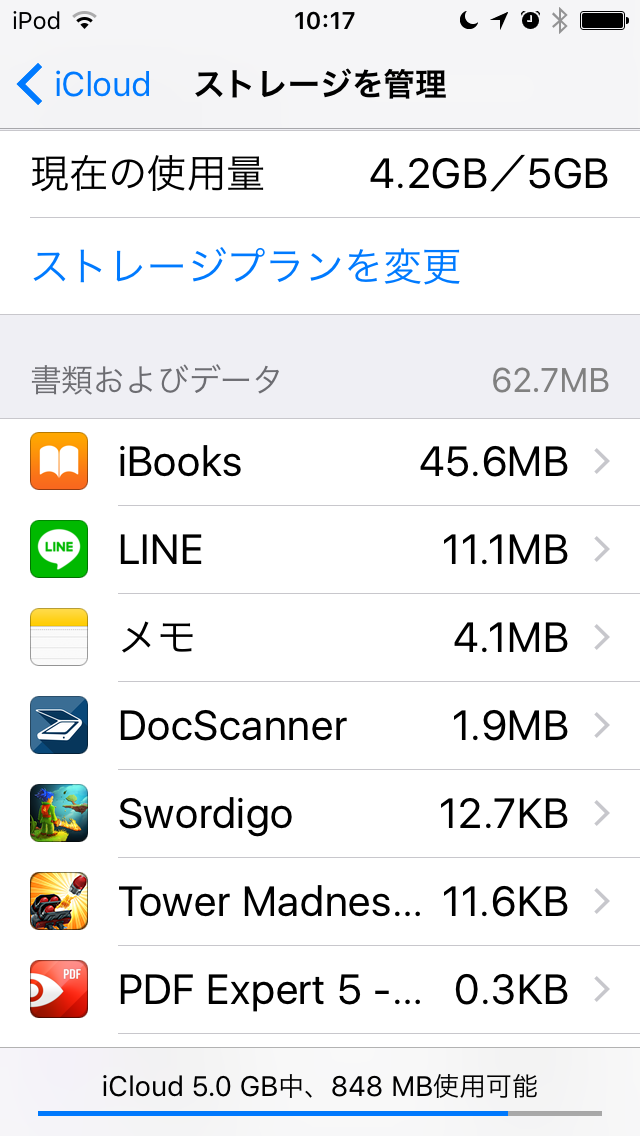This screenshot has height=1136, width=640.
Task: Select the Swordigo row
Action: 320,814
